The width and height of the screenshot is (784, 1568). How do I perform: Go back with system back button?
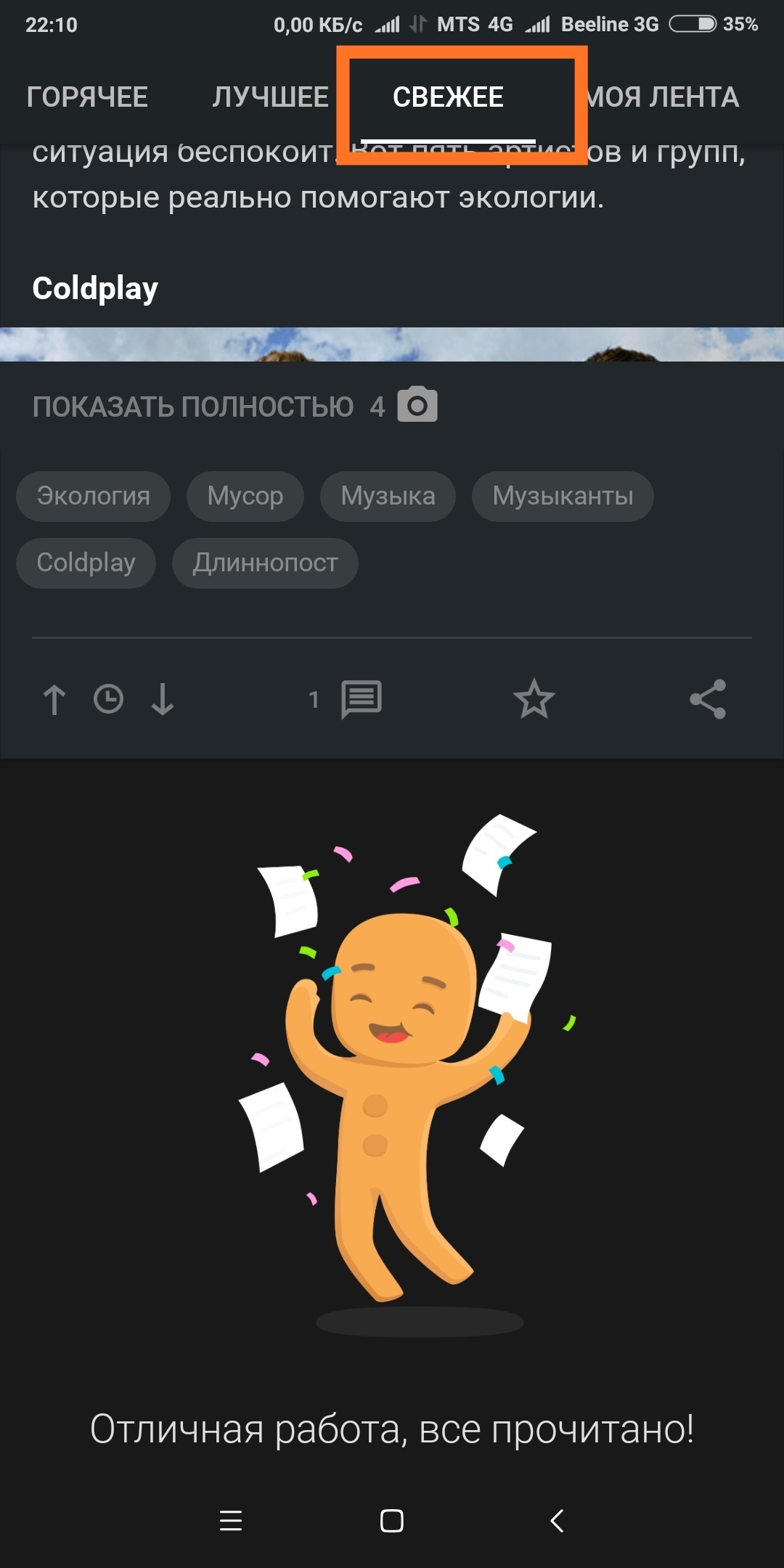coord(557,1520)
